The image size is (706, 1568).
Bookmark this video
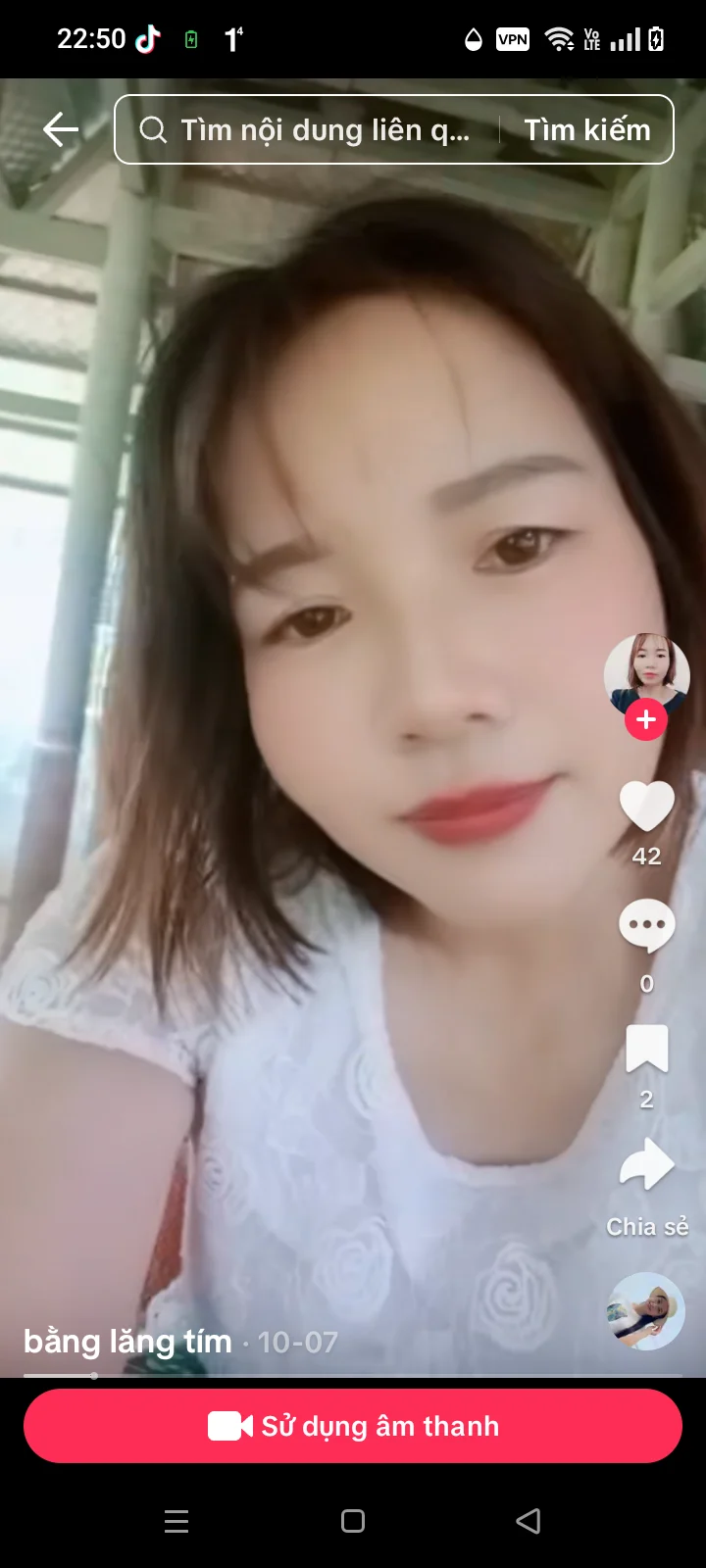tap(646, 1049)
